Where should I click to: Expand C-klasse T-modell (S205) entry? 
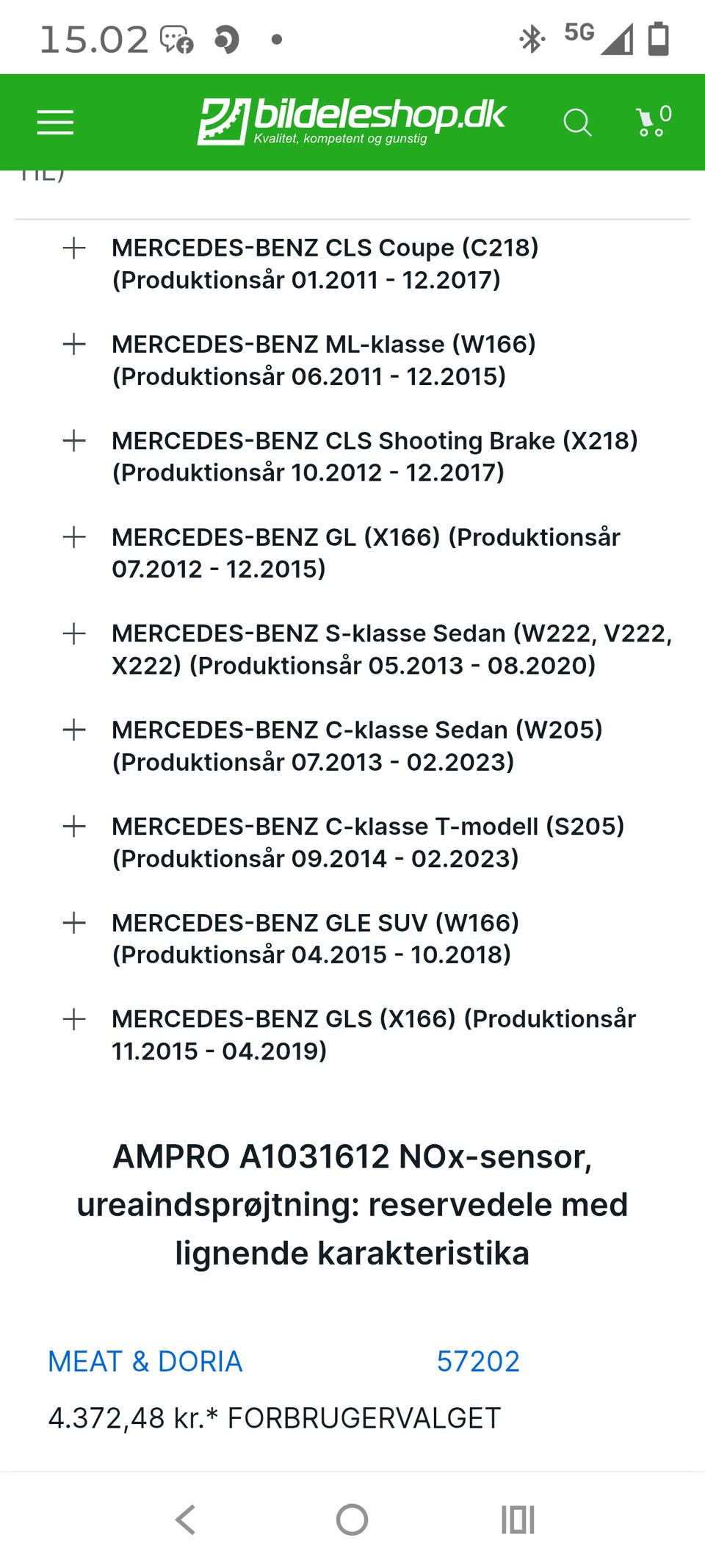click(74, 827)
